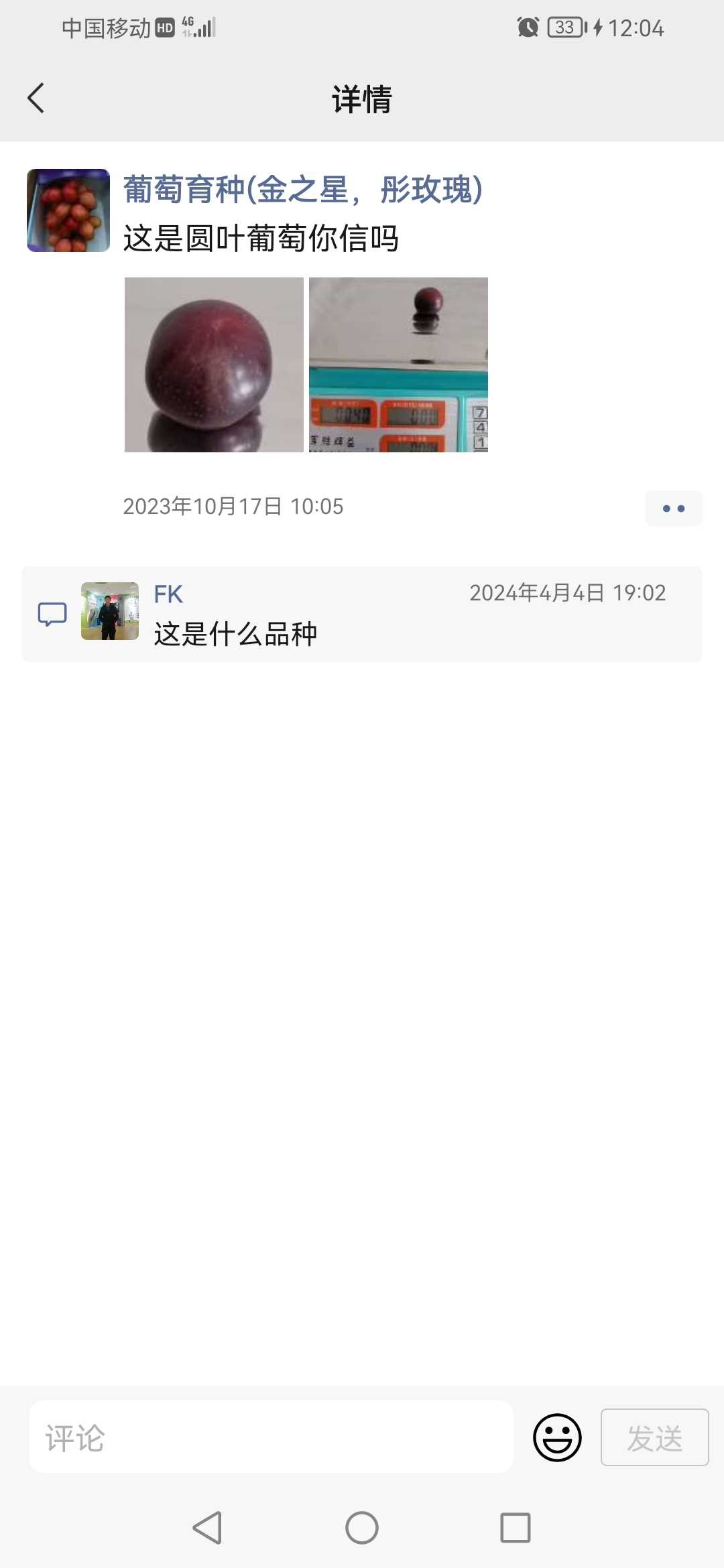Open FK's avatar in the comment

coord(110,611)
